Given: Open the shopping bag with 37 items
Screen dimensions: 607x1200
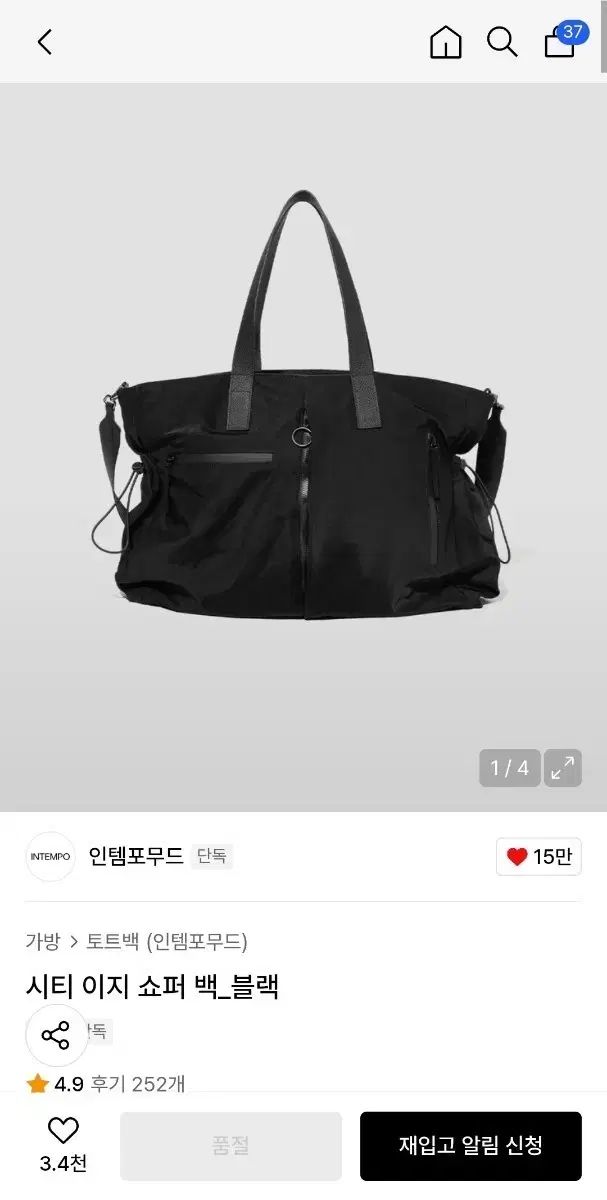Looking at the screenshot, I should [x=561, y=42].
